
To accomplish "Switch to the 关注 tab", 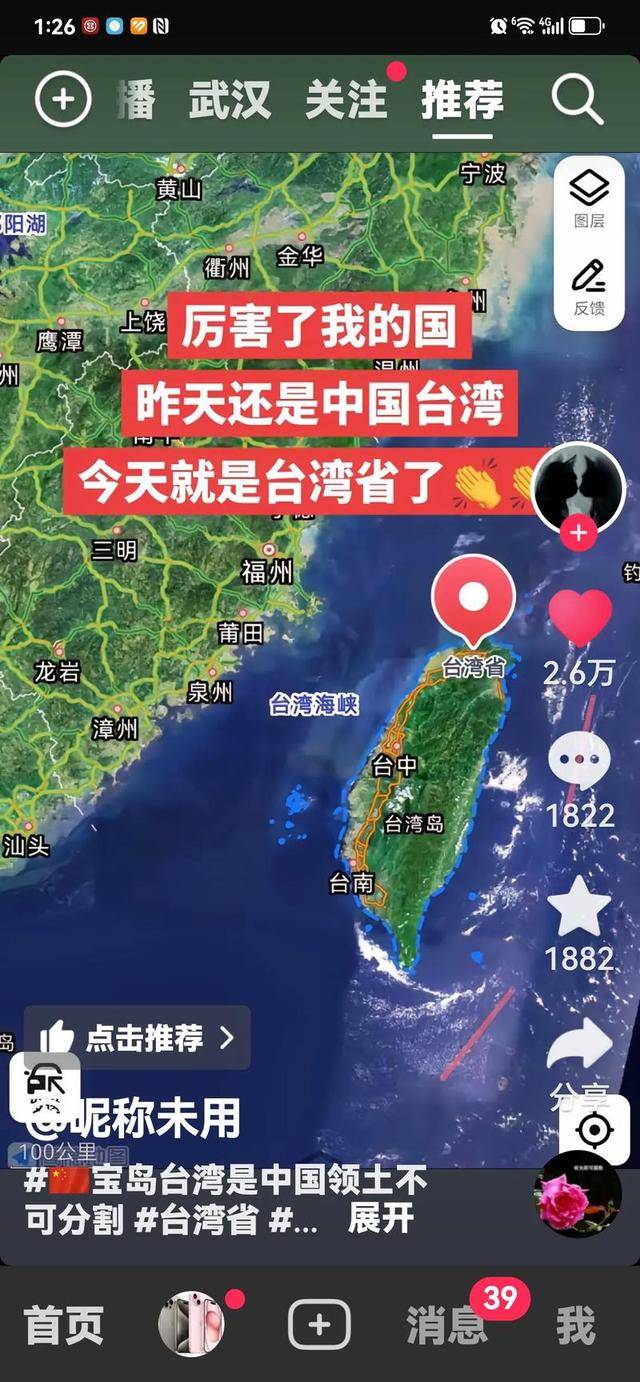I will (x=345, y=99).
